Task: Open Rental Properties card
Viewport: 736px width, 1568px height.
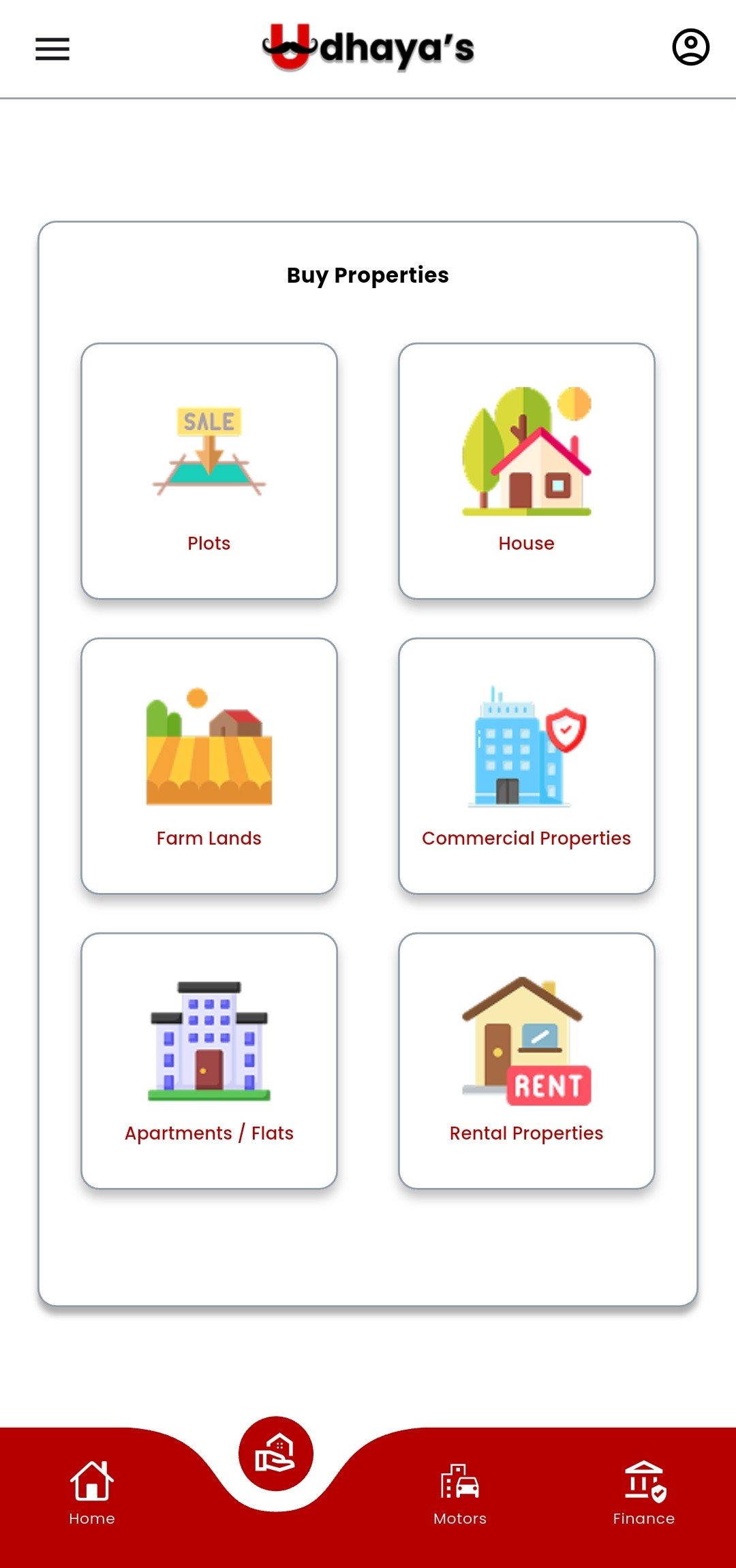Action: tap(526, 1061)
